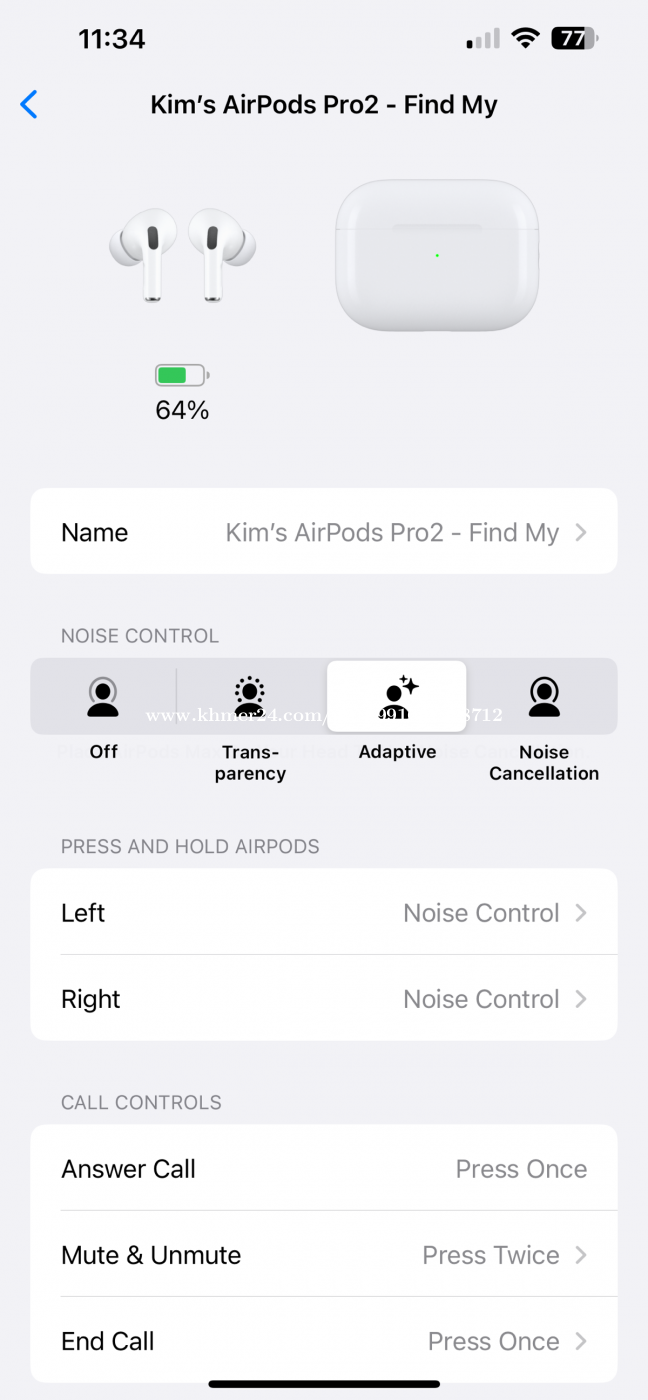Choose the Adaptive noise control mode
The image size is (648, 1400).
(397, 697)
